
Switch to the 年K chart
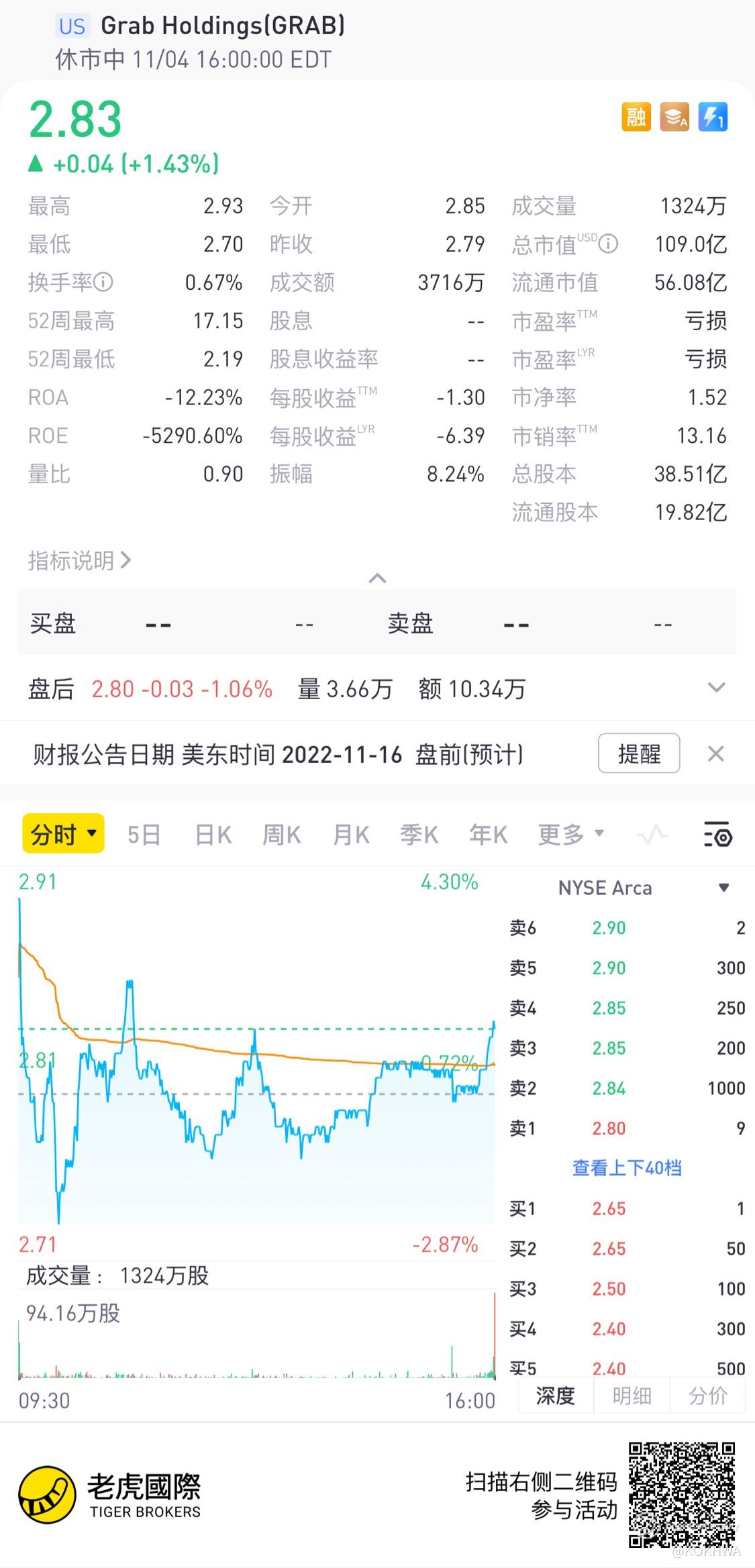click(488, 835)
